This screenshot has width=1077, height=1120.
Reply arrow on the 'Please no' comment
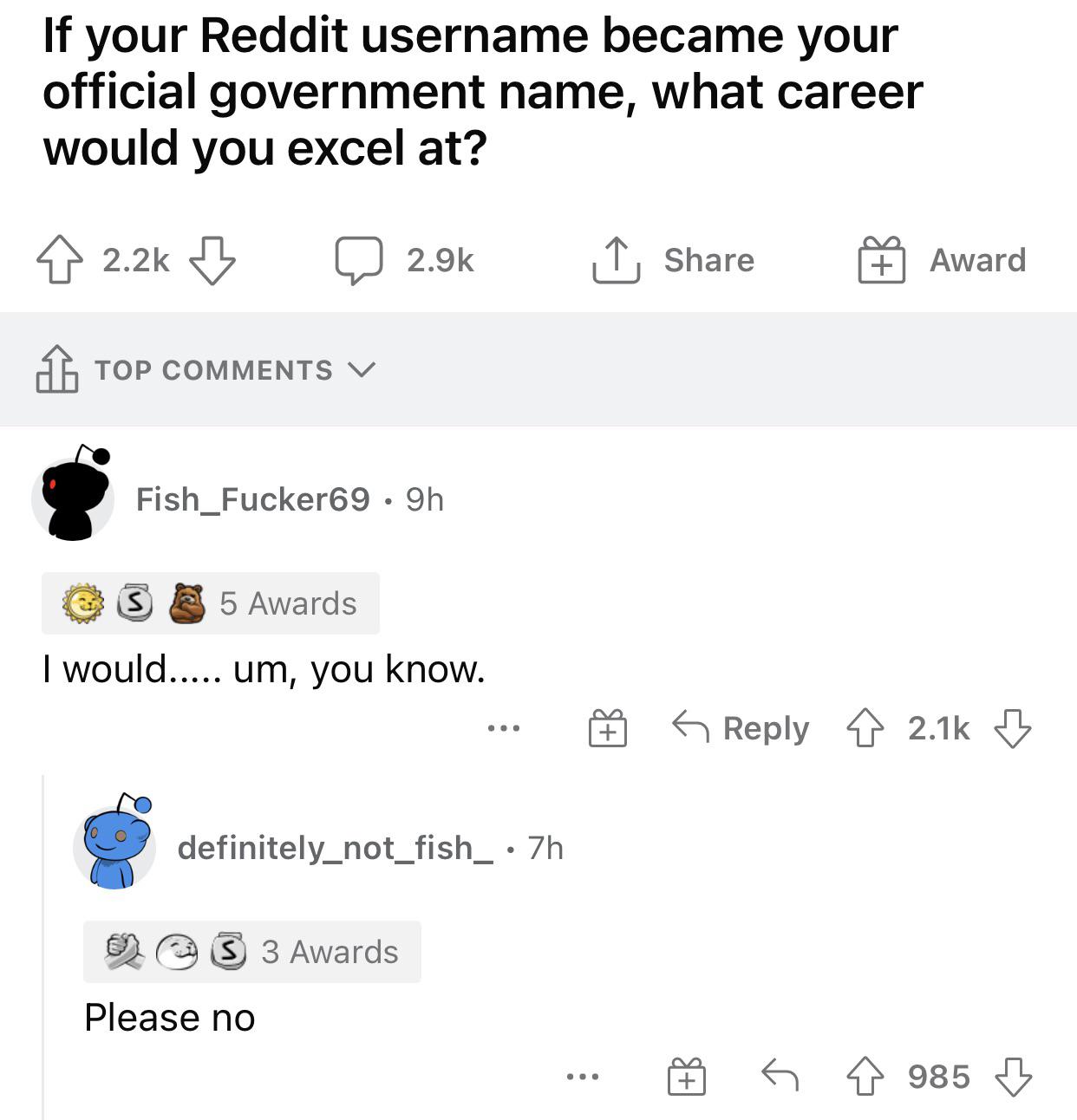coord(780,1076)
